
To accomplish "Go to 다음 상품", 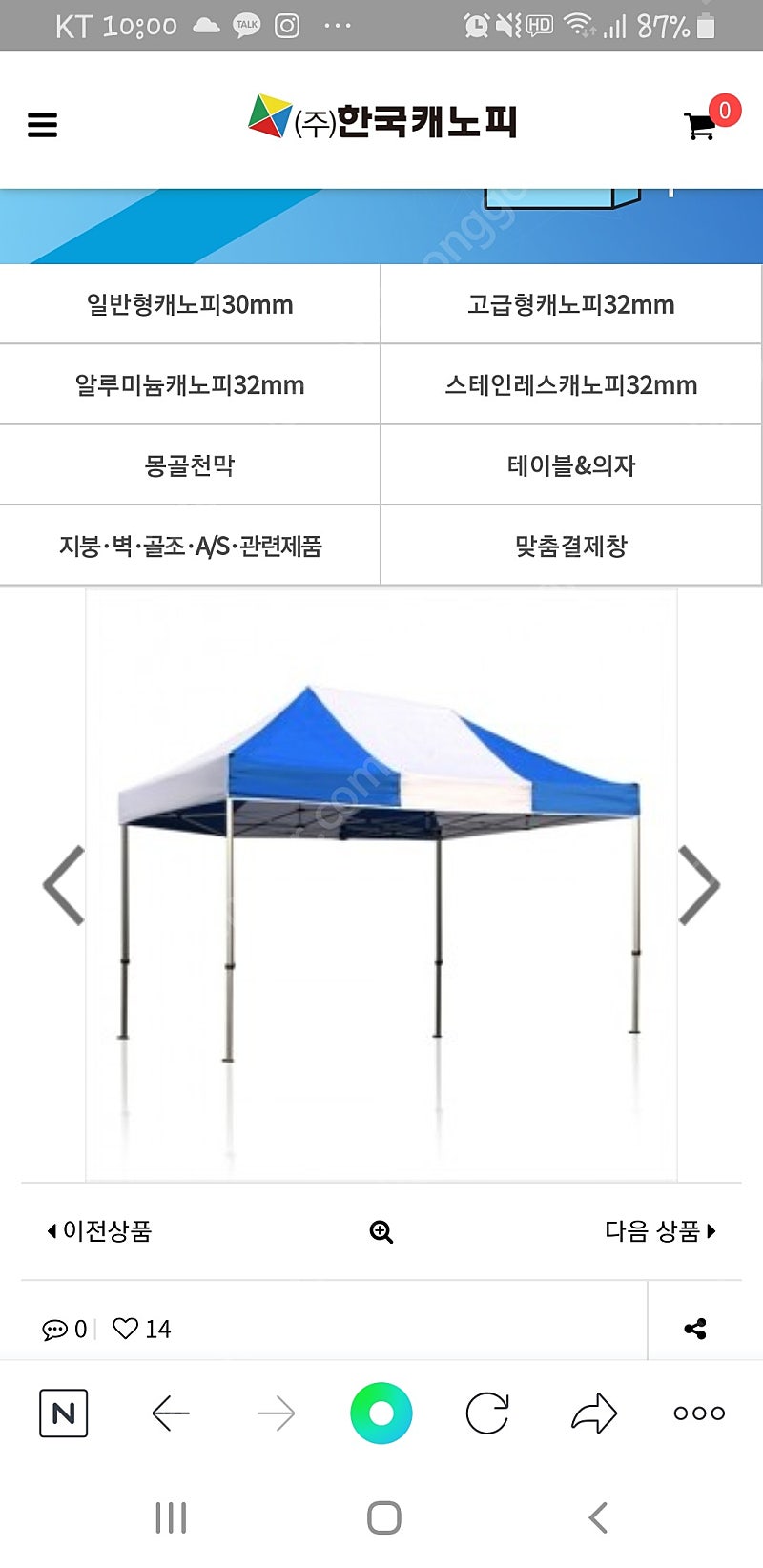I will (x=660, y=1231).
